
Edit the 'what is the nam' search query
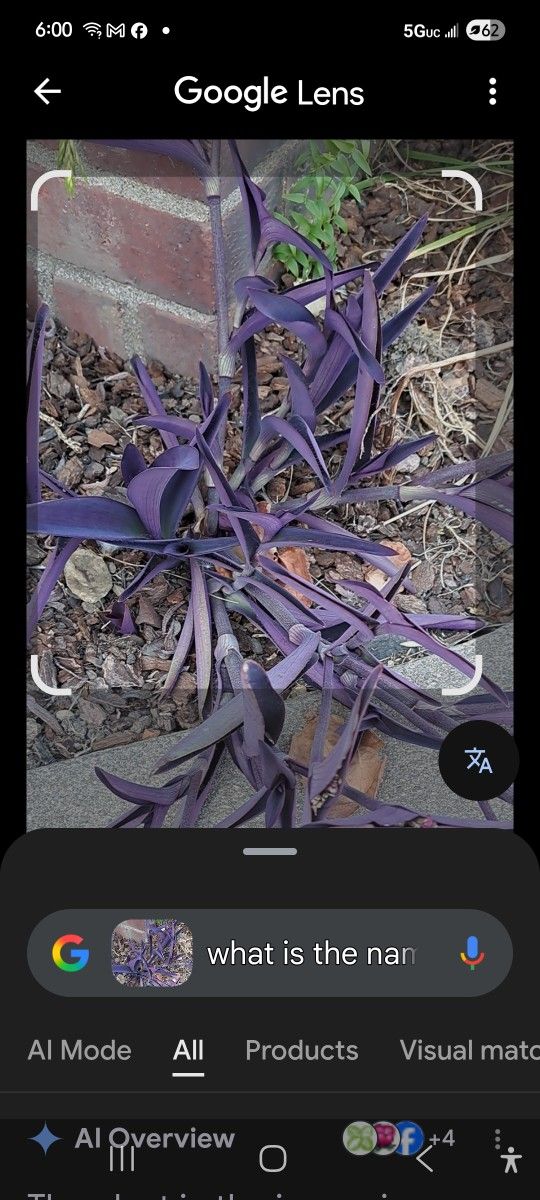[312, 953]
